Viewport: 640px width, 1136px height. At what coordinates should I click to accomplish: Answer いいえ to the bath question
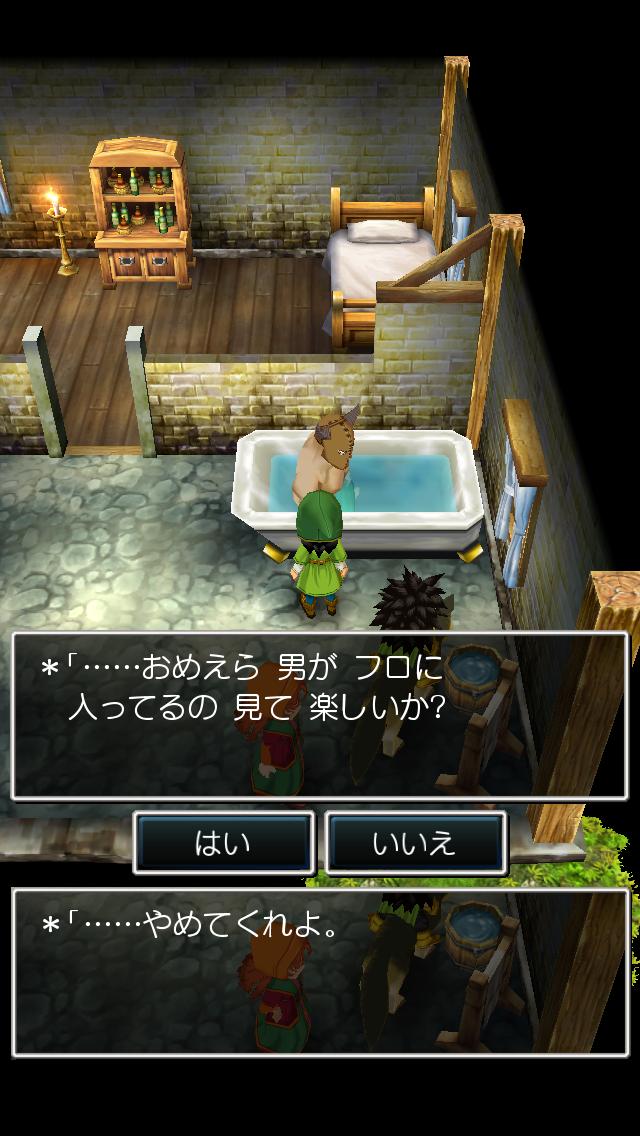[x=415, y=844]
